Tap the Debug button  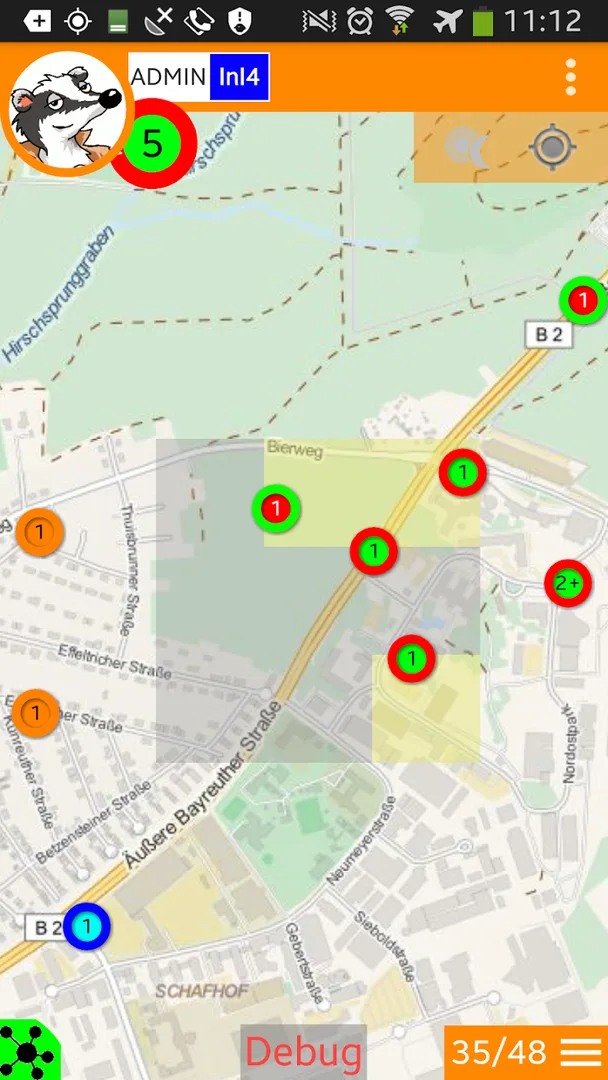coord(303,1052)
